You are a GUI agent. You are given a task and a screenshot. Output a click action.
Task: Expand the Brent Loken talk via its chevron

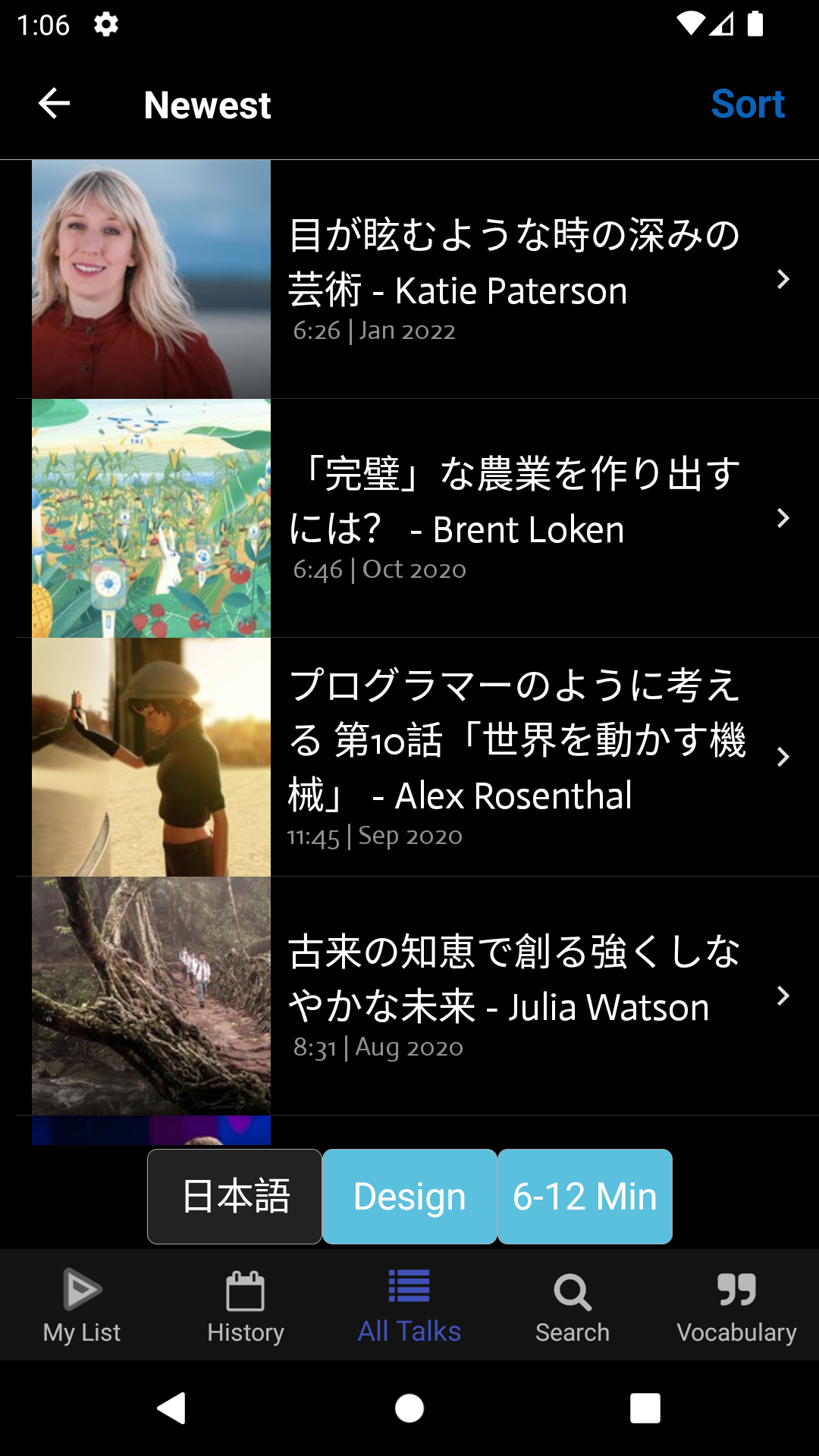tap(784, 518)
